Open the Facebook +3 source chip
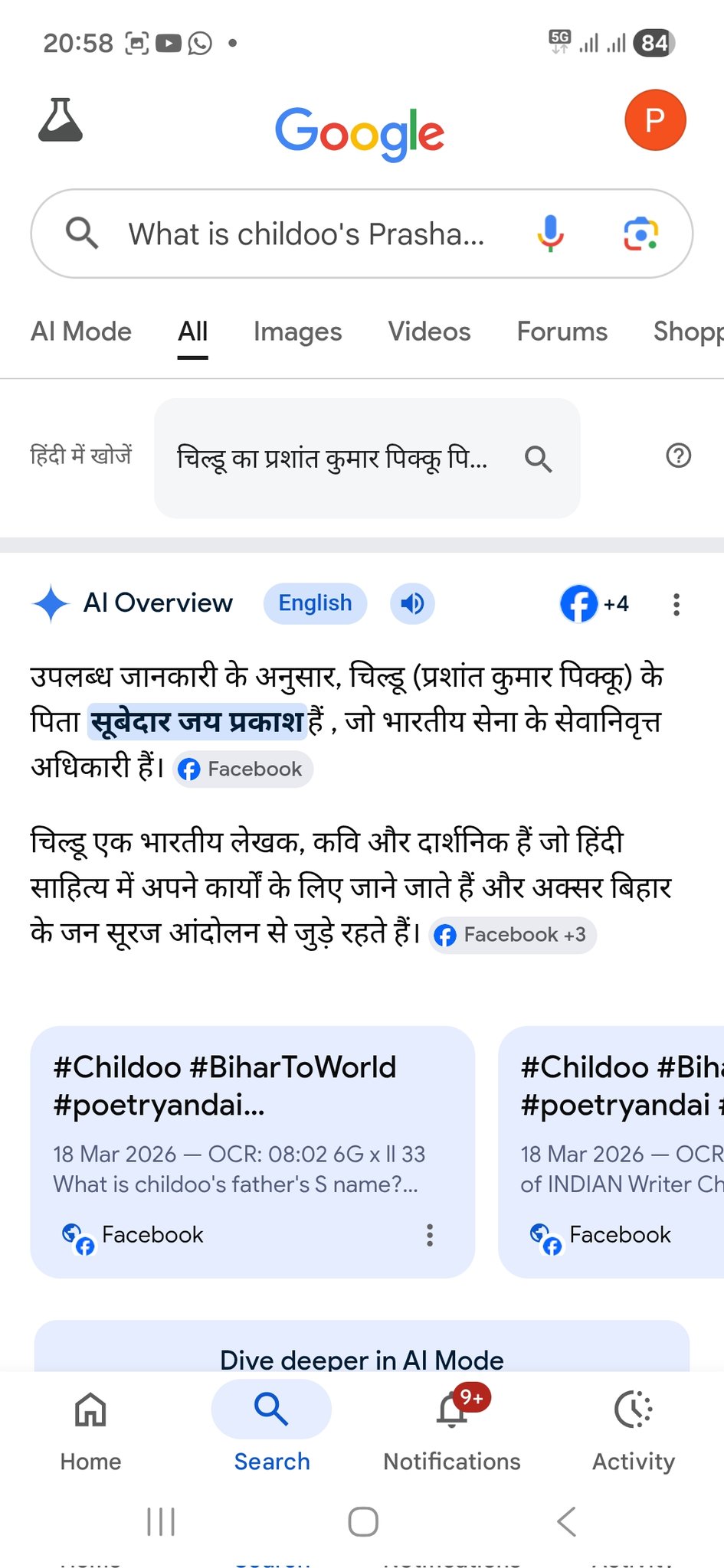Screen dimensions: 724x1568 click(x=512, y=935)
